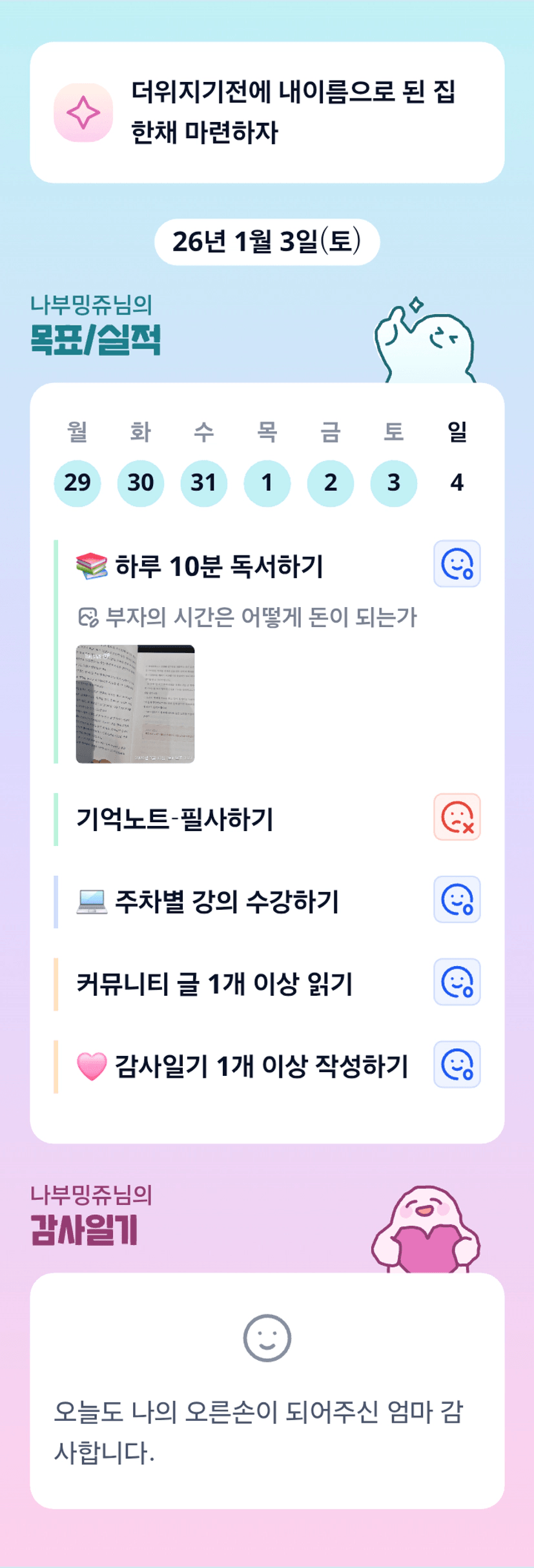Open the book page photo thumbnail
This screenshot has height=1568, width=534.
pyautogui.click(x=136, y=704)
